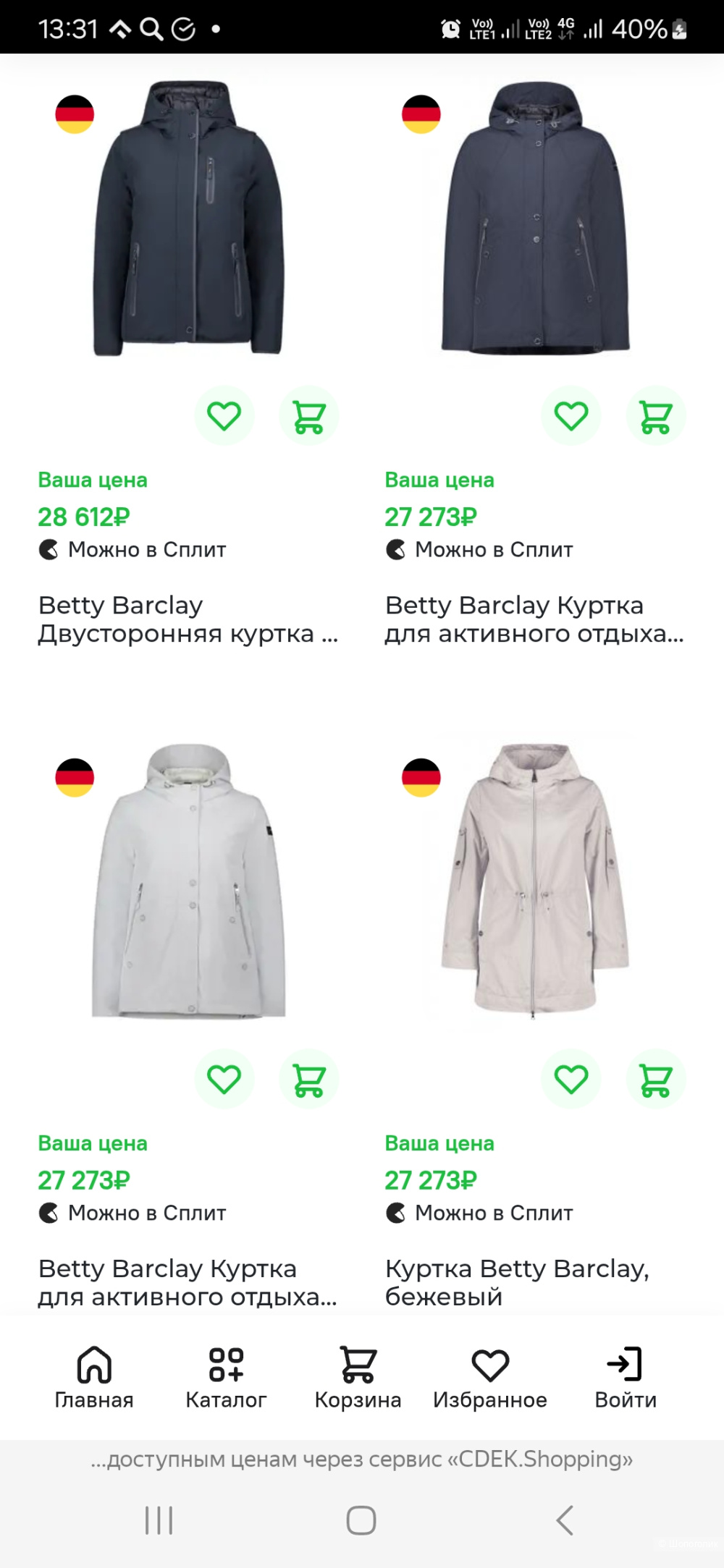Favorite the beige Betty Barclay parka
Viewport: 724px width, 1568px height.
point(571,1078)
